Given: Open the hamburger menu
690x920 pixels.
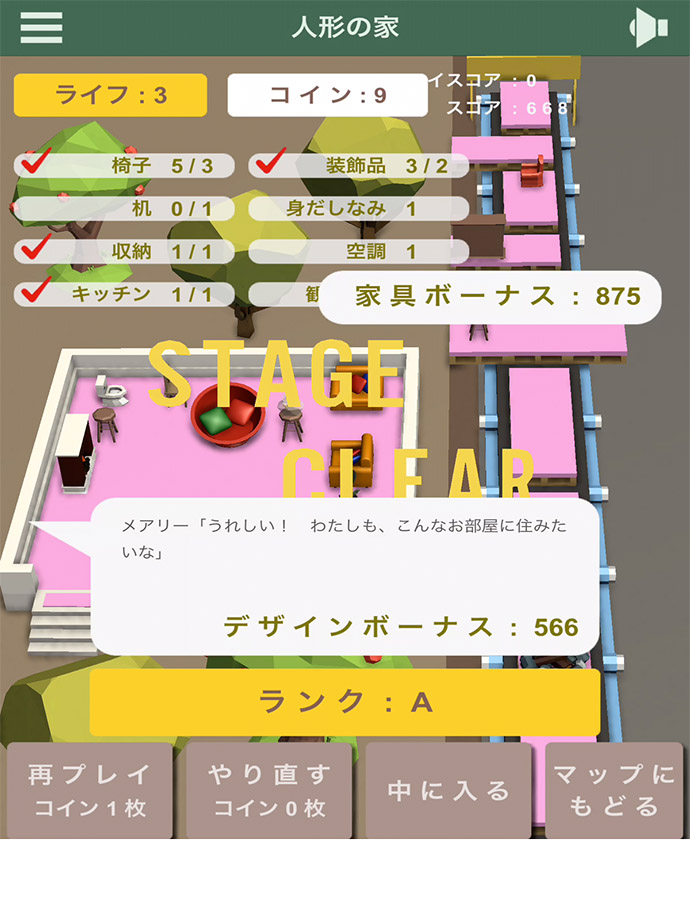Looking at the screenshot, I should tap(41, 27).
